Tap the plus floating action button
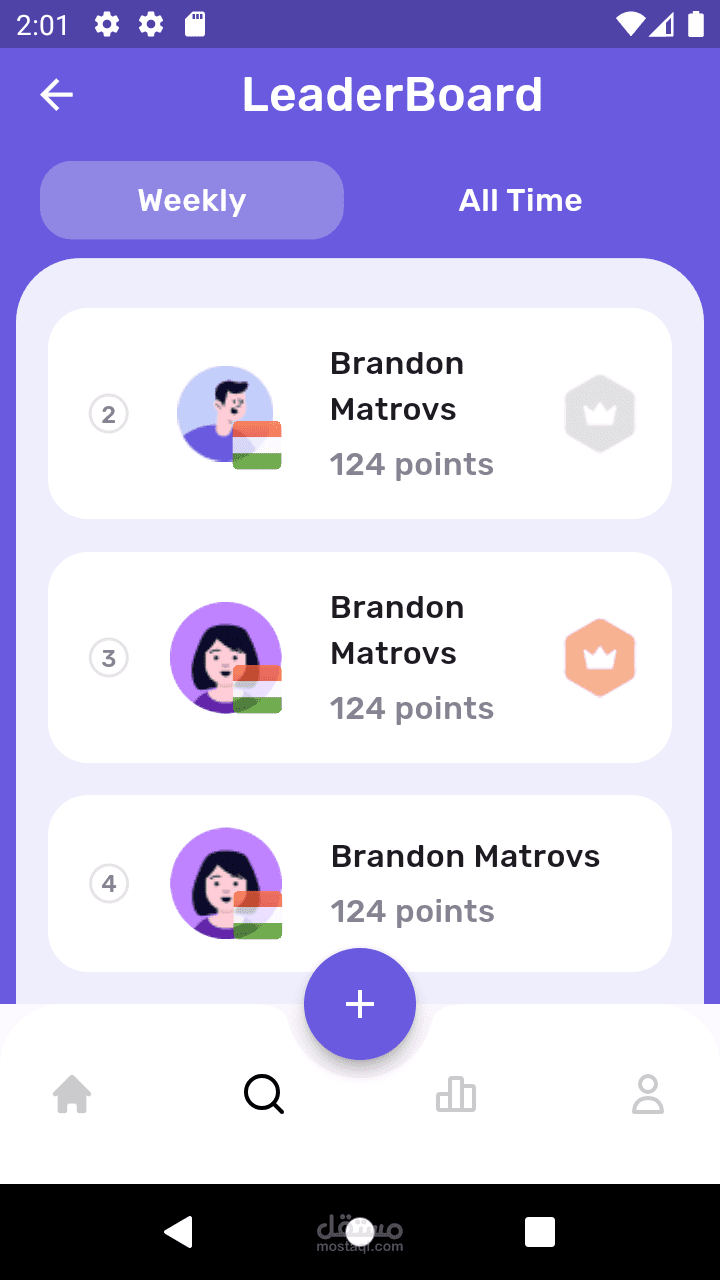This screenshot has height=1280, width=720. pos(360,1004)
